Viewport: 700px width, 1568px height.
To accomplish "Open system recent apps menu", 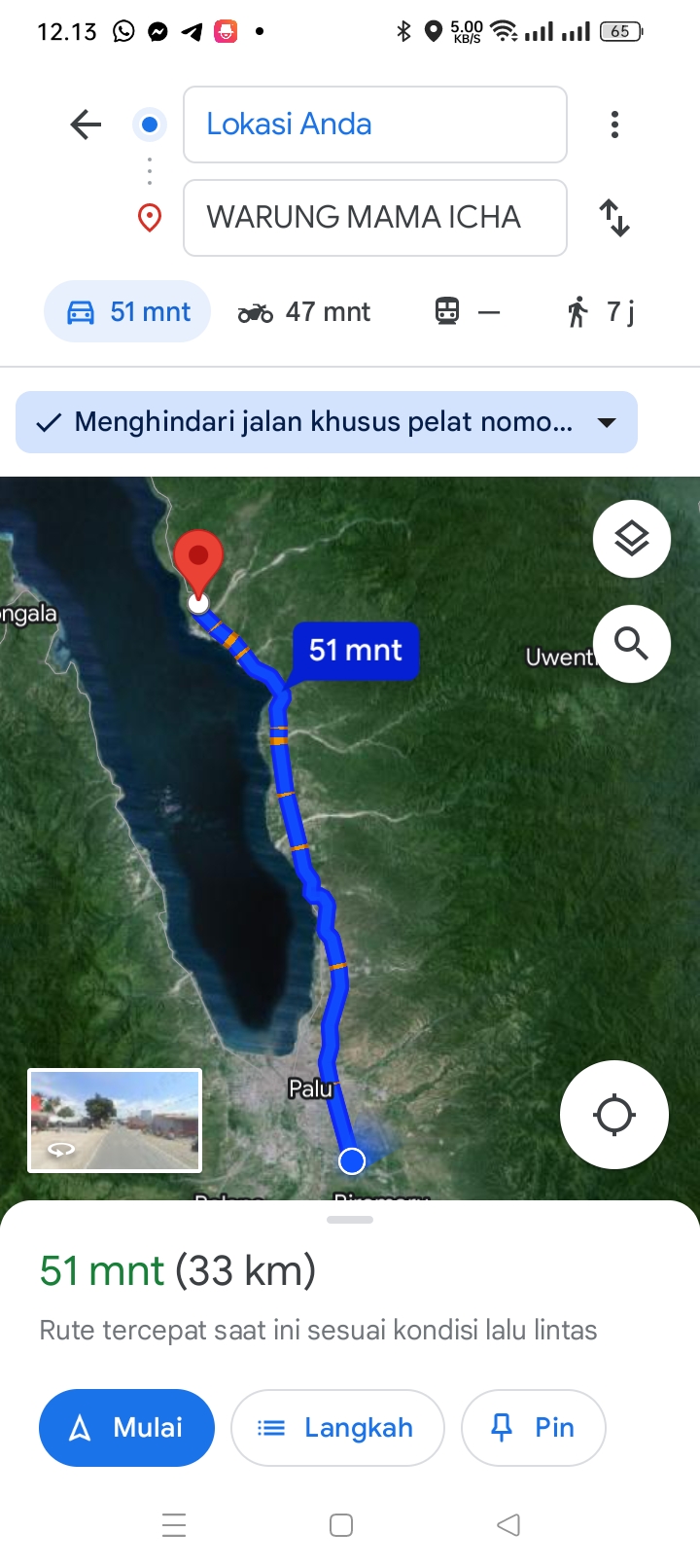I will 174,1525.
